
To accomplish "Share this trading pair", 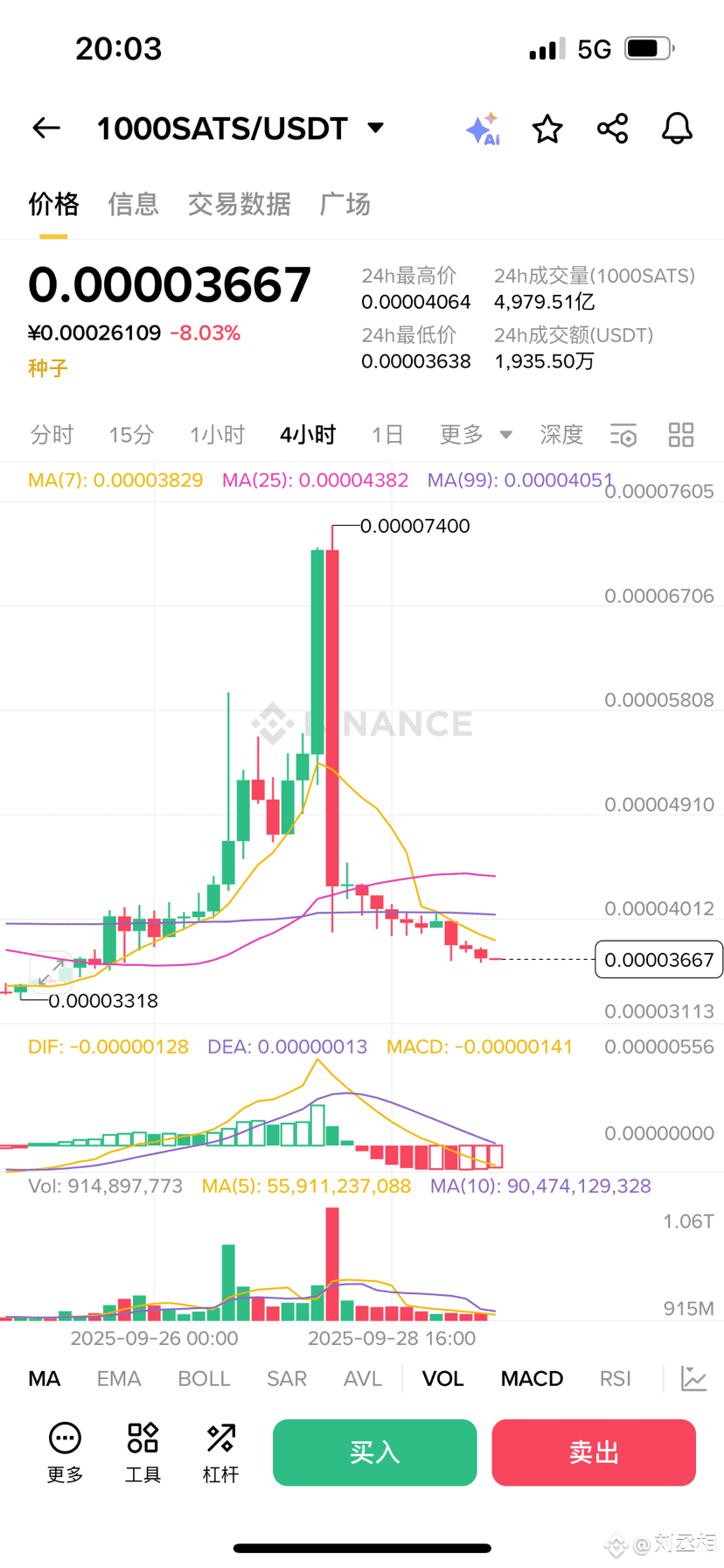I will pyautogui.click(x=612, y=129).
